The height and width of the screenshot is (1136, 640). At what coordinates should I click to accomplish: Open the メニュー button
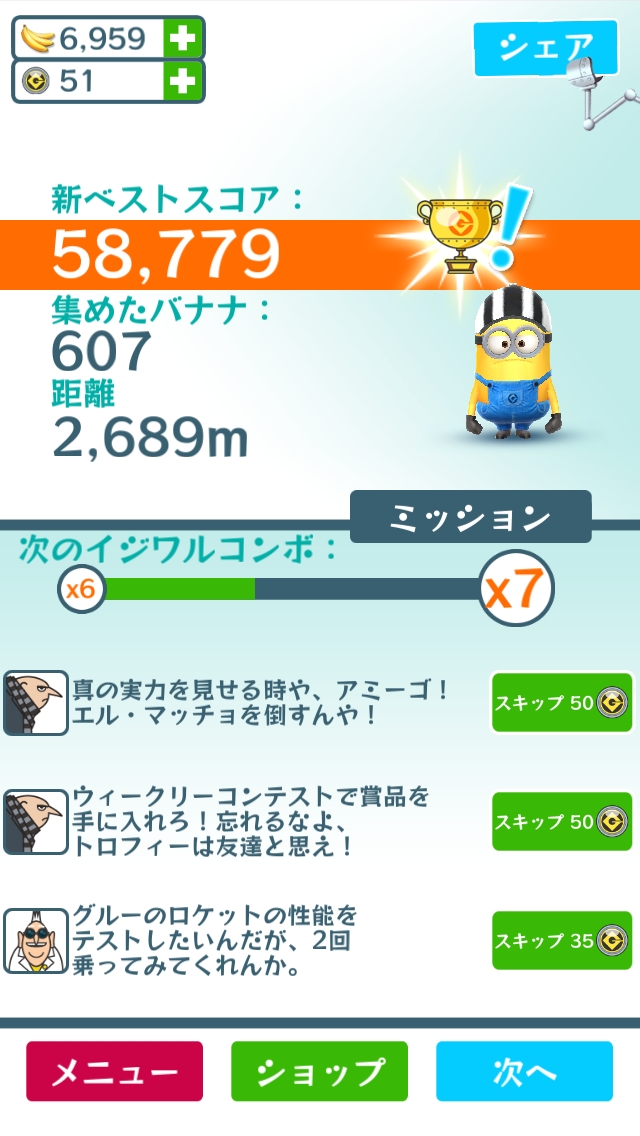pyautogui.click(x=114, y=1071)
